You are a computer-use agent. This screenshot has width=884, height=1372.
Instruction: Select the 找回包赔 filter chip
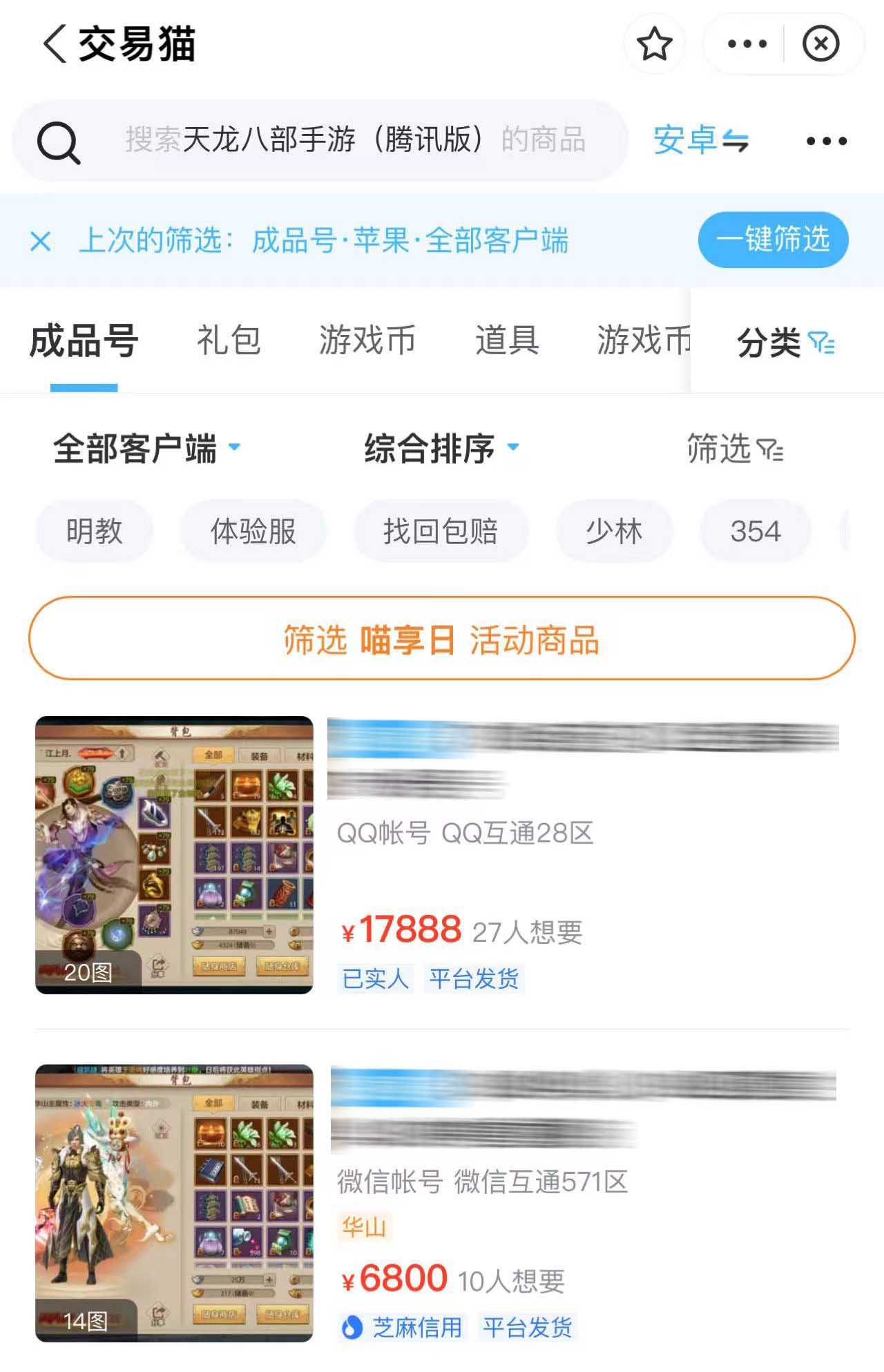[x=440, y=531]
